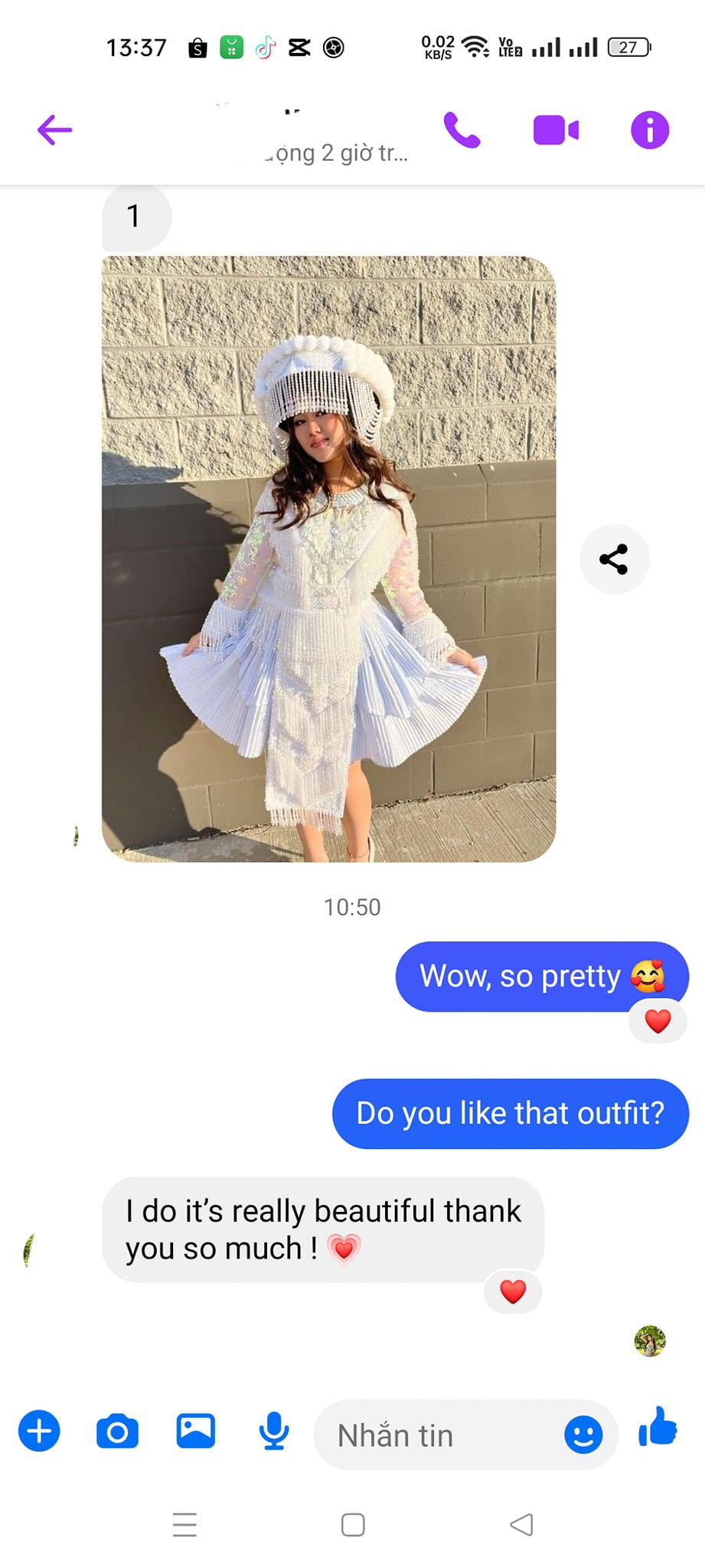705x1568 pixels.
Task: Open the white dress photo
Action: (328, 559)
